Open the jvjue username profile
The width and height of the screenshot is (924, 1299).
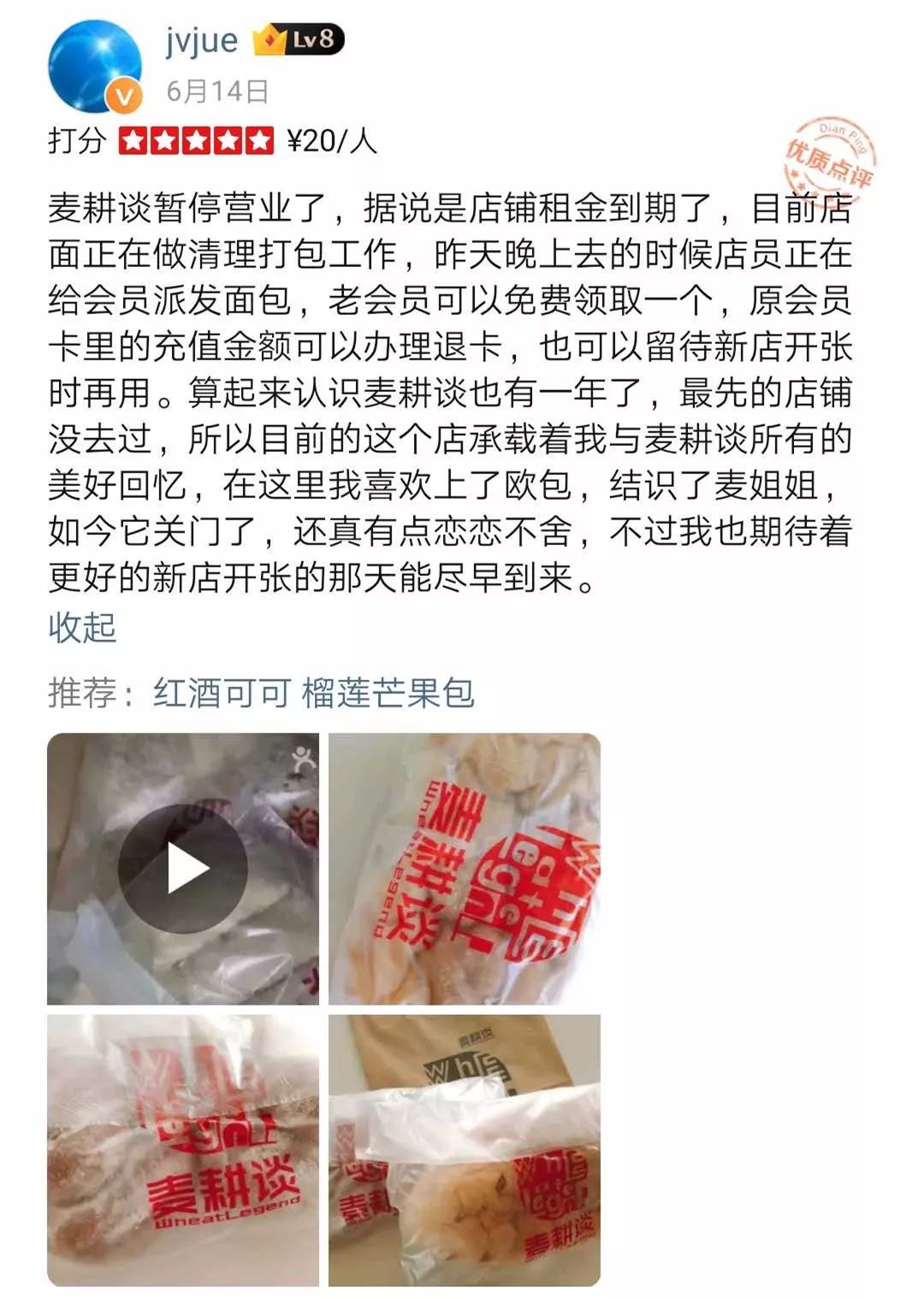202,40
